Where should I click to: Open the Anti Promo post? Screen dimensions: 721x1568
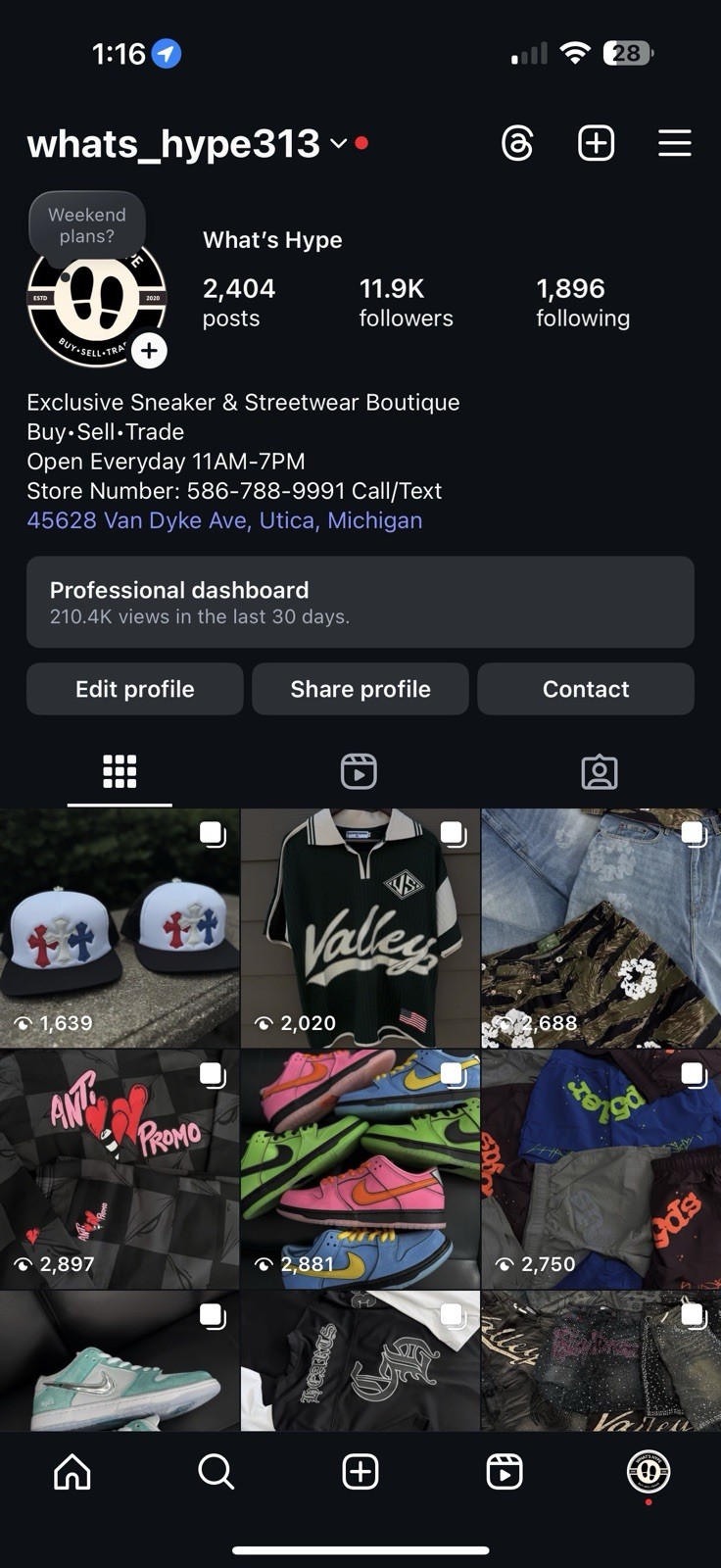(120, 1169)
